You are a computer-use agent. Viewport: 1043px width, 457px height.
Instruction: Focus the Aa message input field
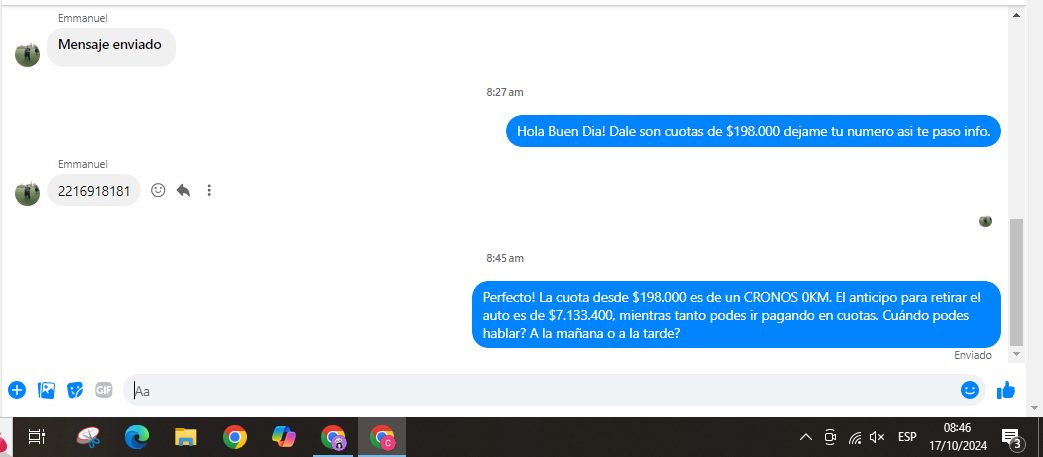pyautogui.click(x=540, y=390)
